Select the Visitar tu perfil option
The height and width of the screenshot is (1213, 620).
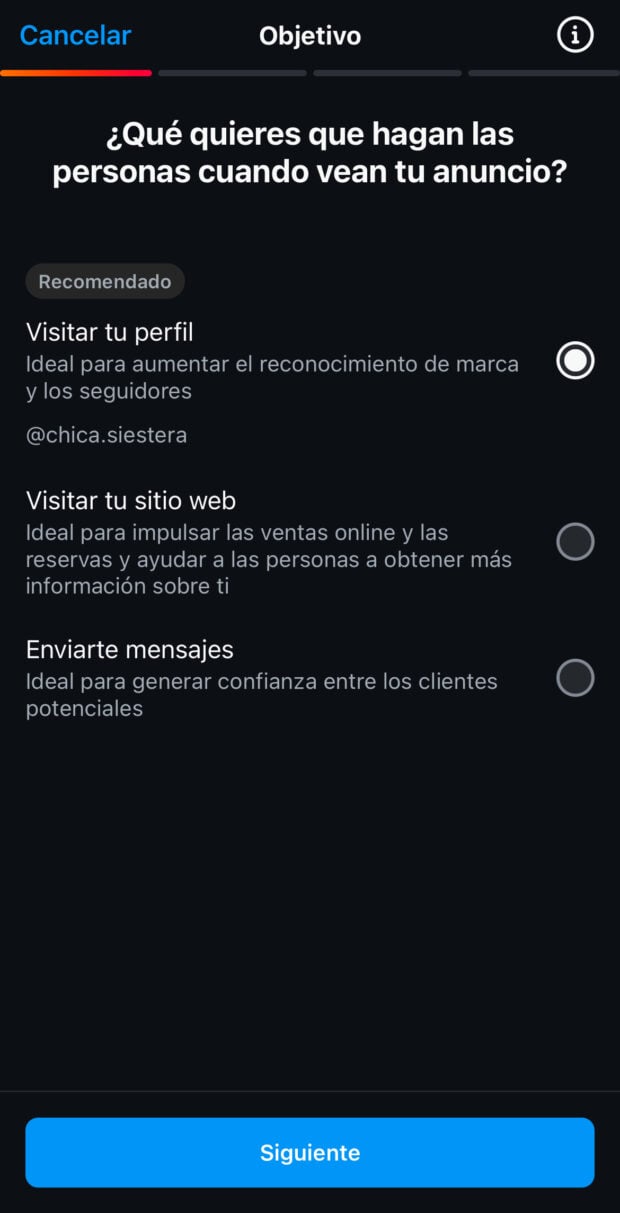[574, 360]
